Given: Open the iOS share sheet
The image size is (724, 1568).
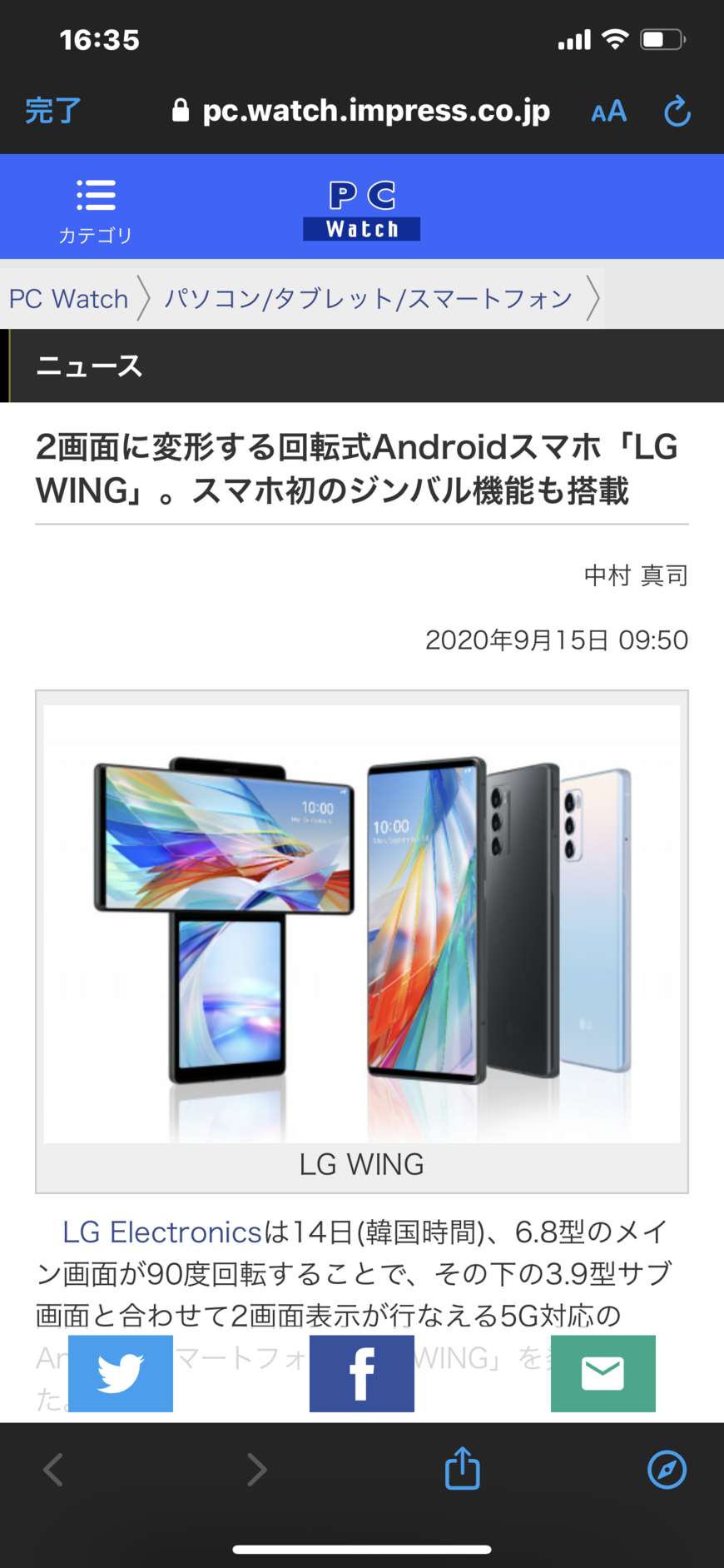Looking at the screenshot, I should click(x=462, y=1468).
